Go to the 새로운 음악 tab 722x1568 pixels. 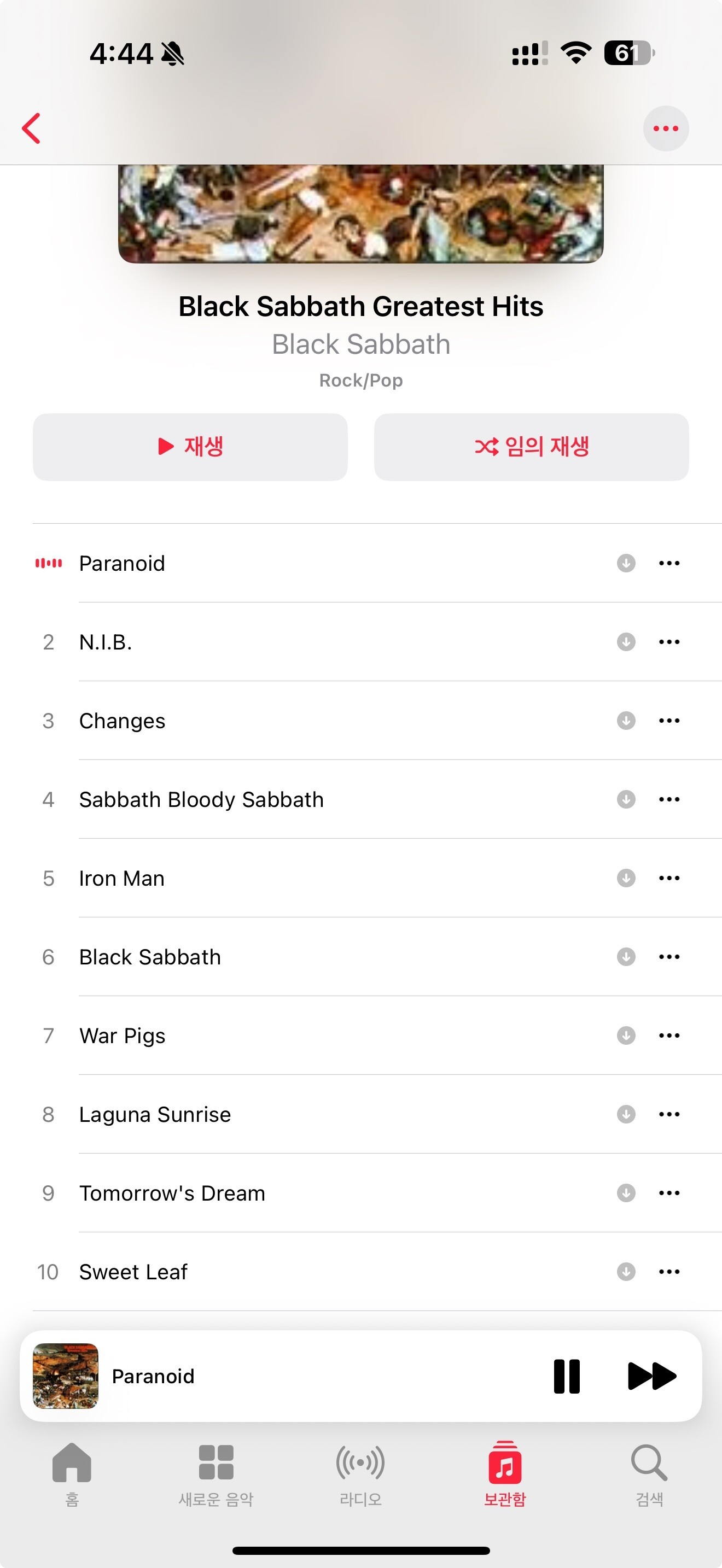pos(216,1473)
